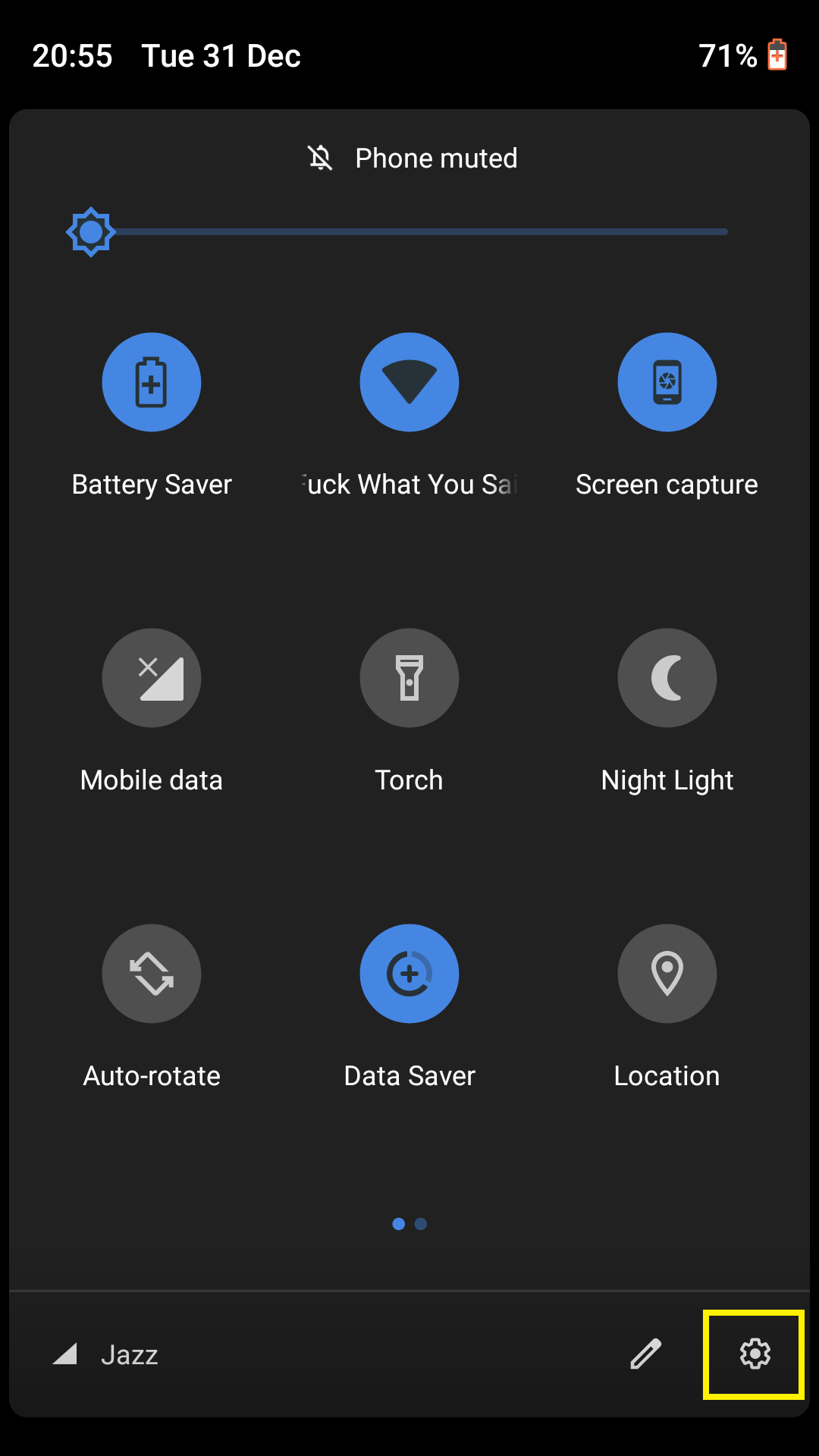The image size is (819, 1456).
Task: Tap the Screen capture icon
Action: [x=667, y=382]
